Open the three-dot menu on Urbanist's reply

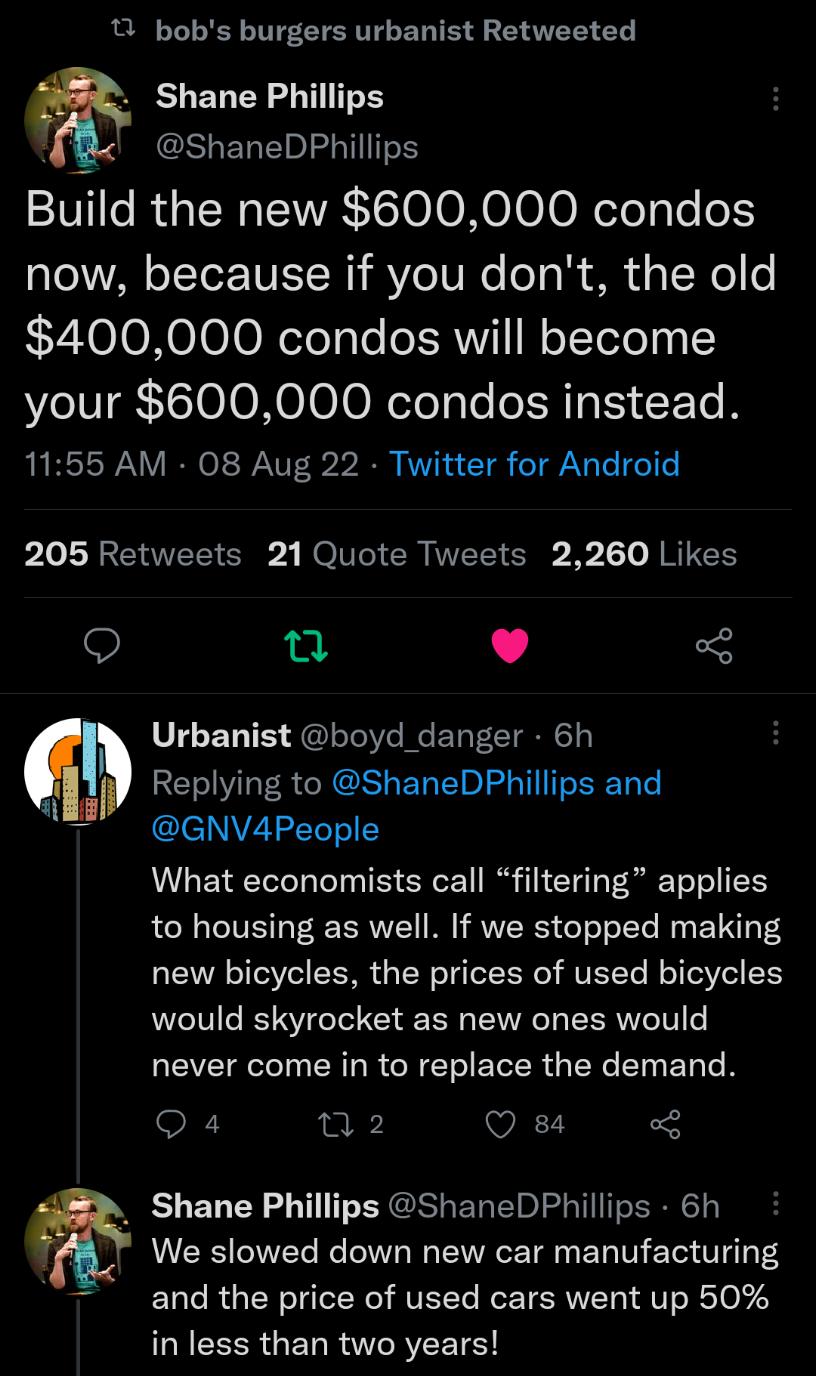(775, 732)
